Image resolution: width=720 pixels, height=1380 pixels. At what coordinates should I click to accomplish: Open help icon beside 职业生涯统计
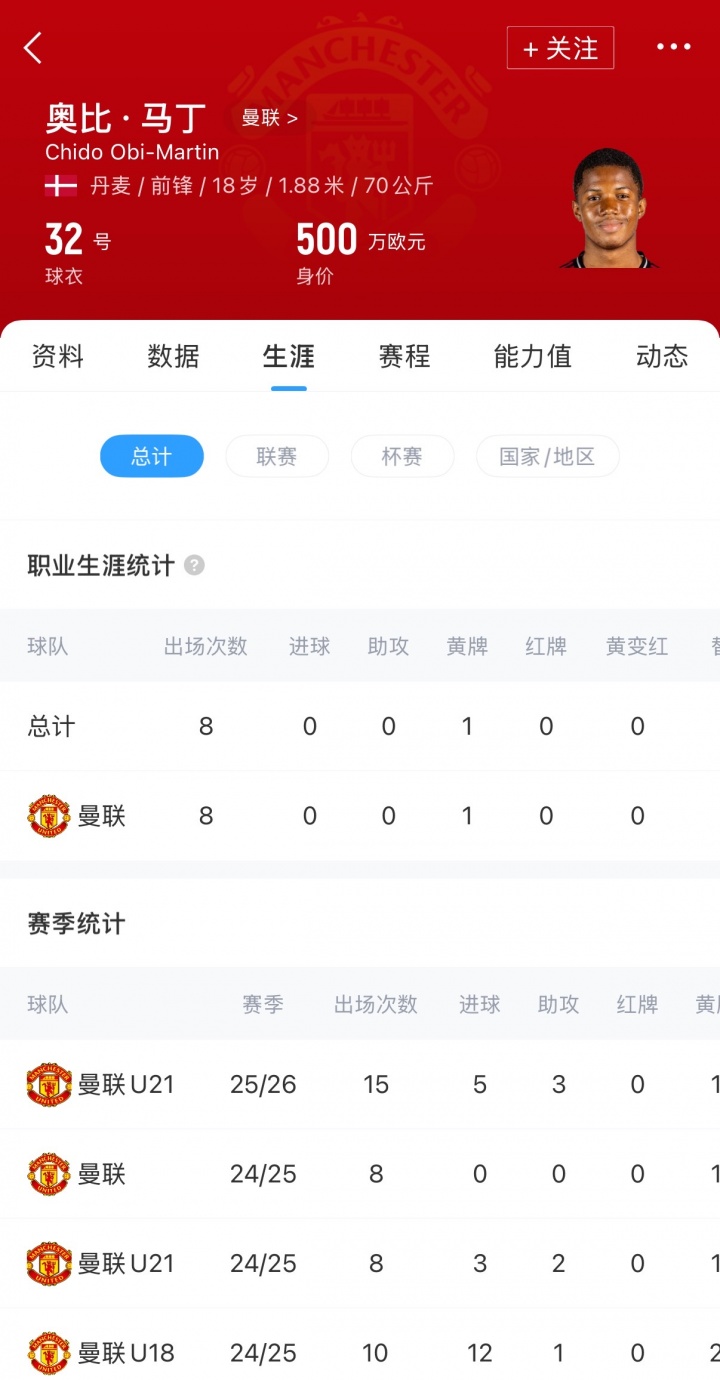click(194, 565)
